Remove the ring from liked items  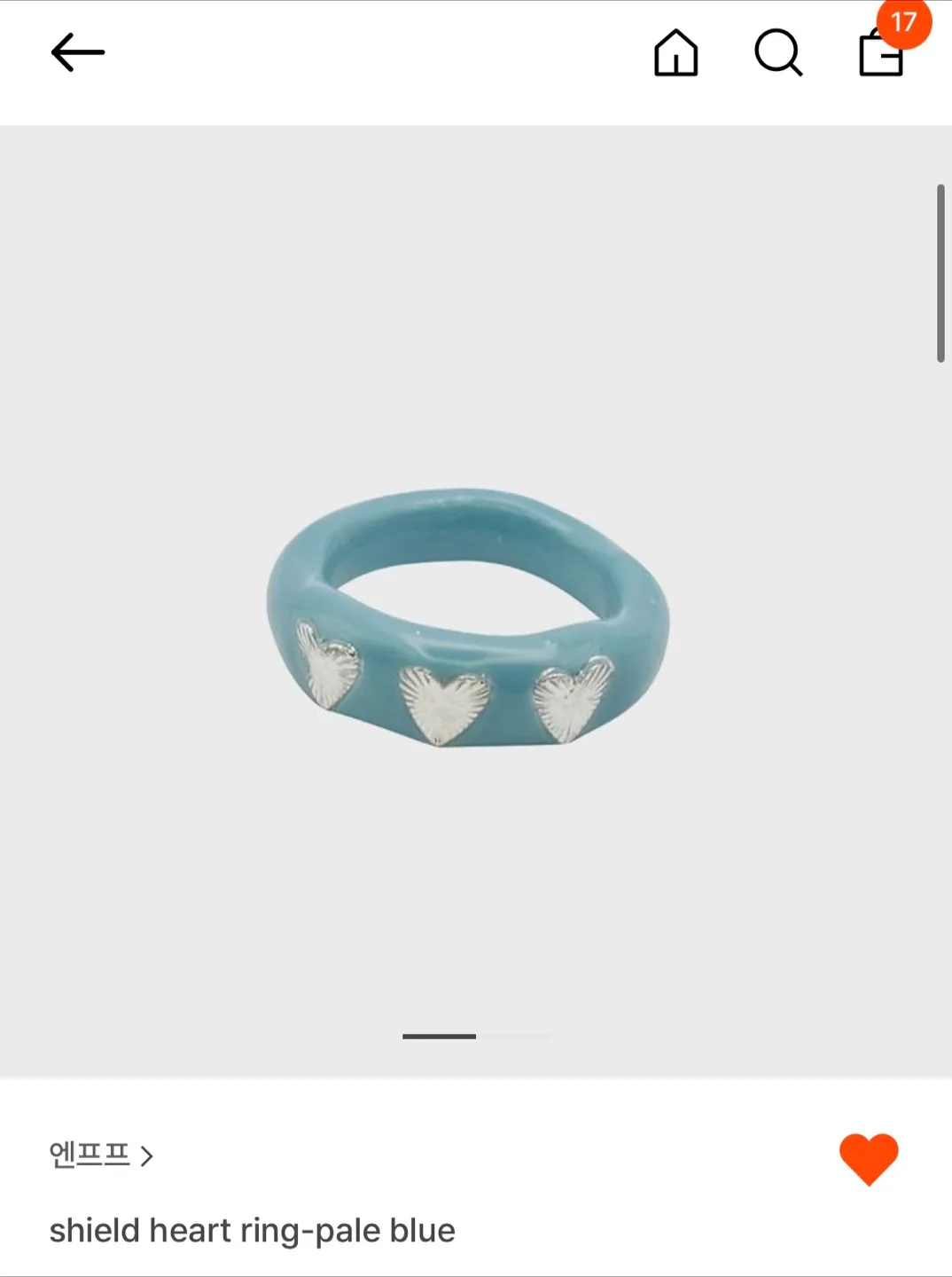click(868, 1159)
